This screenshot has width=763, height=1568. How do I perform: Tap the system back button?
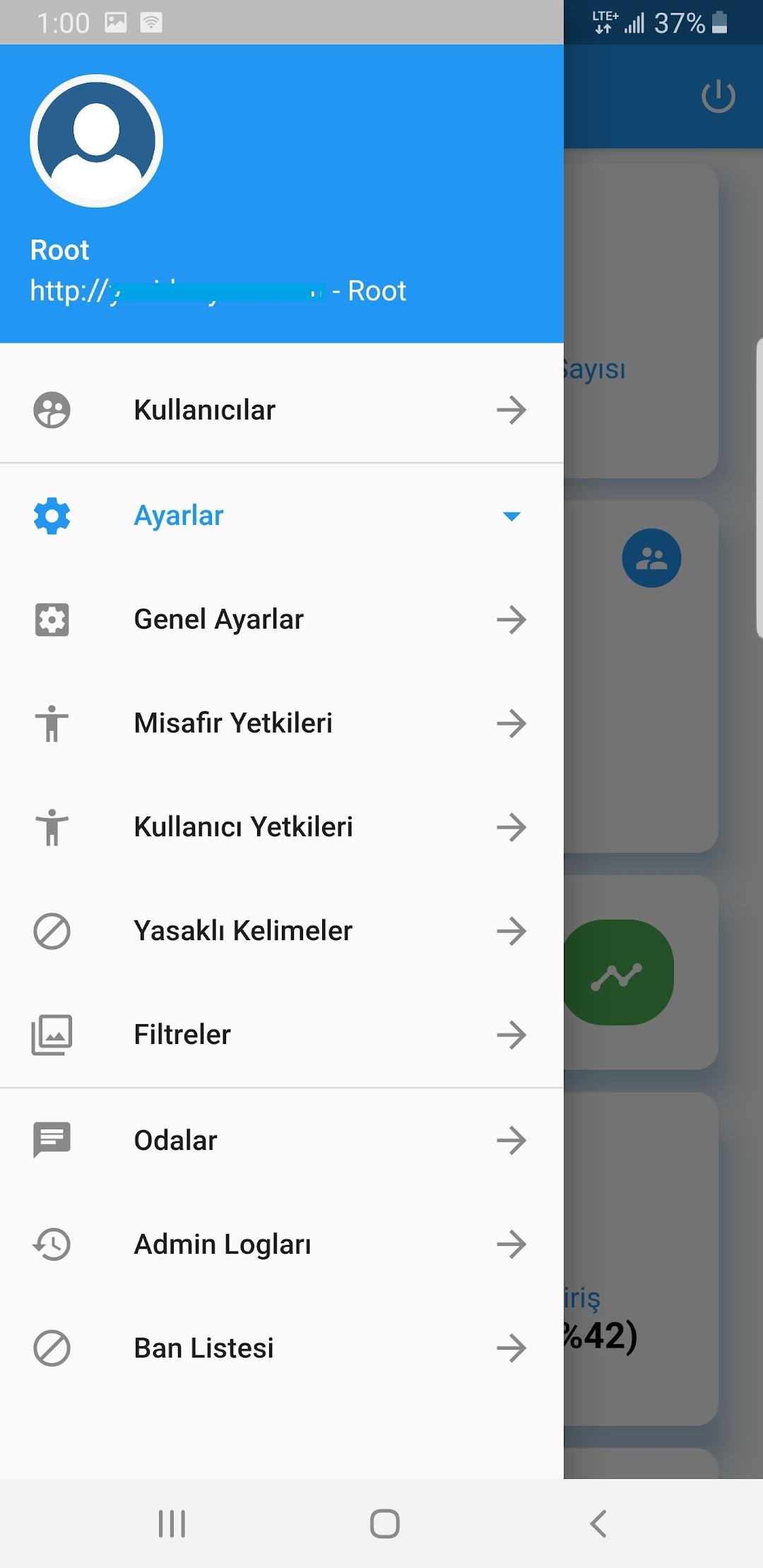point(598,1524)
